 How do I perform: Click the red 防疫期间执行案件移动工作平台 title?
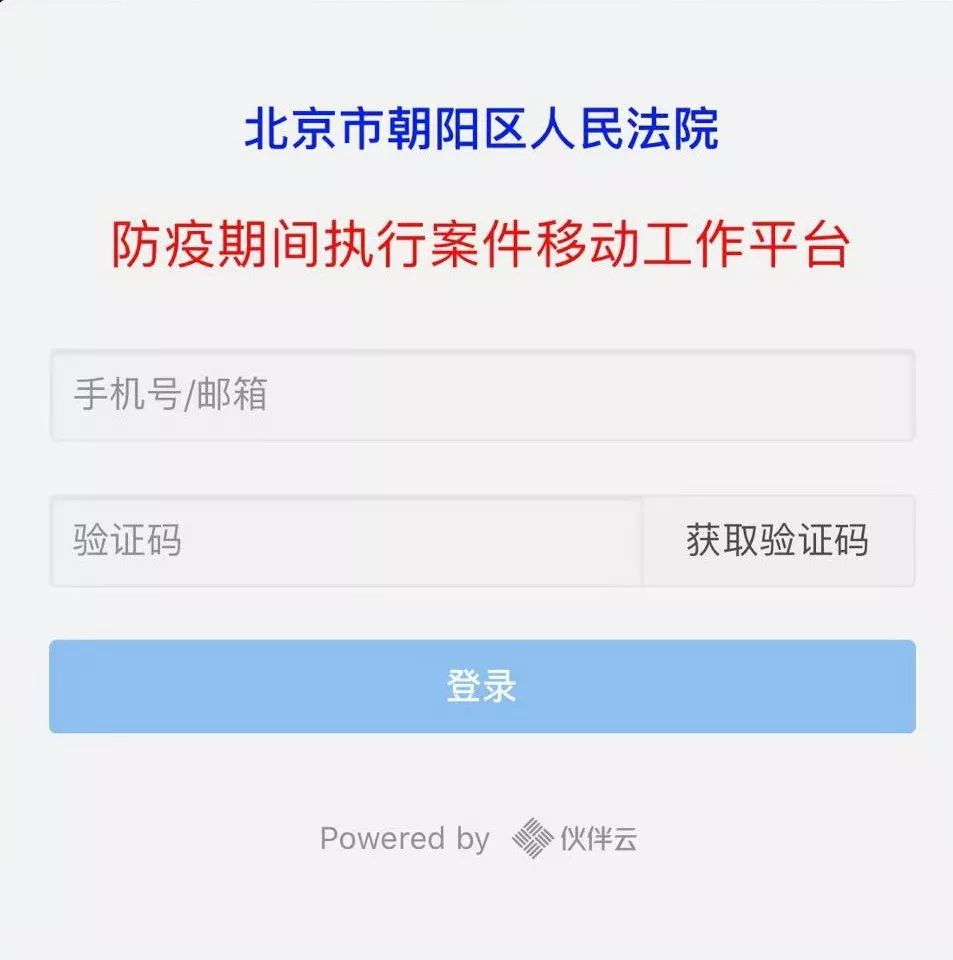[478, 243]
